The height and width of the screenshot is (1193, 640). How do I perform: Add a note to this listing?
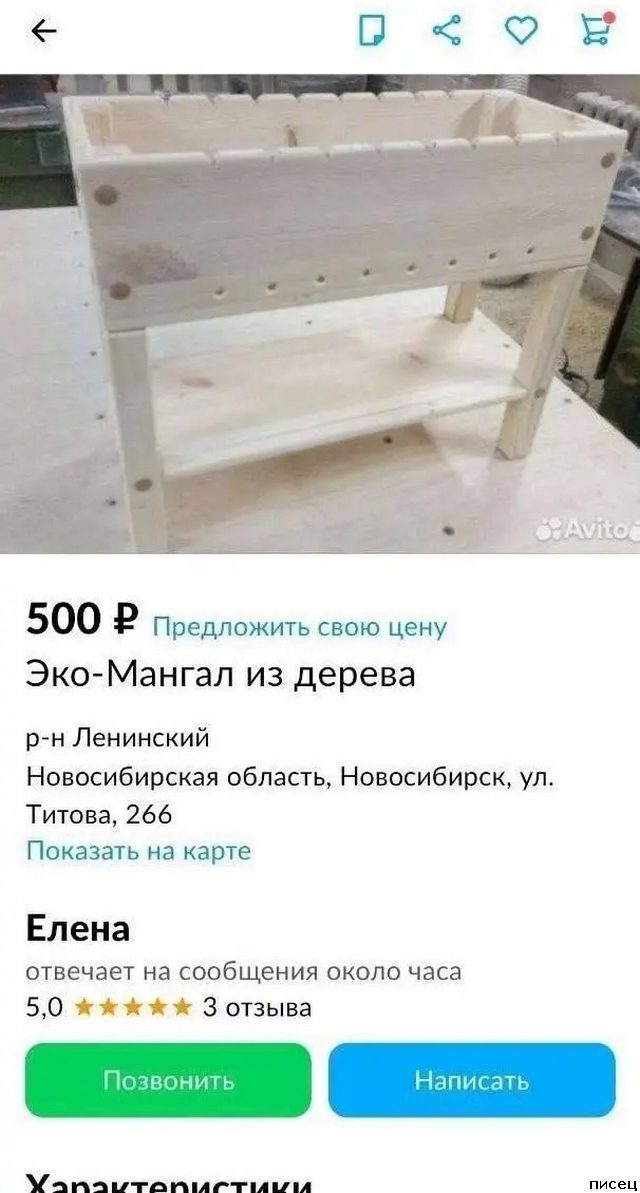pos(373,31)
